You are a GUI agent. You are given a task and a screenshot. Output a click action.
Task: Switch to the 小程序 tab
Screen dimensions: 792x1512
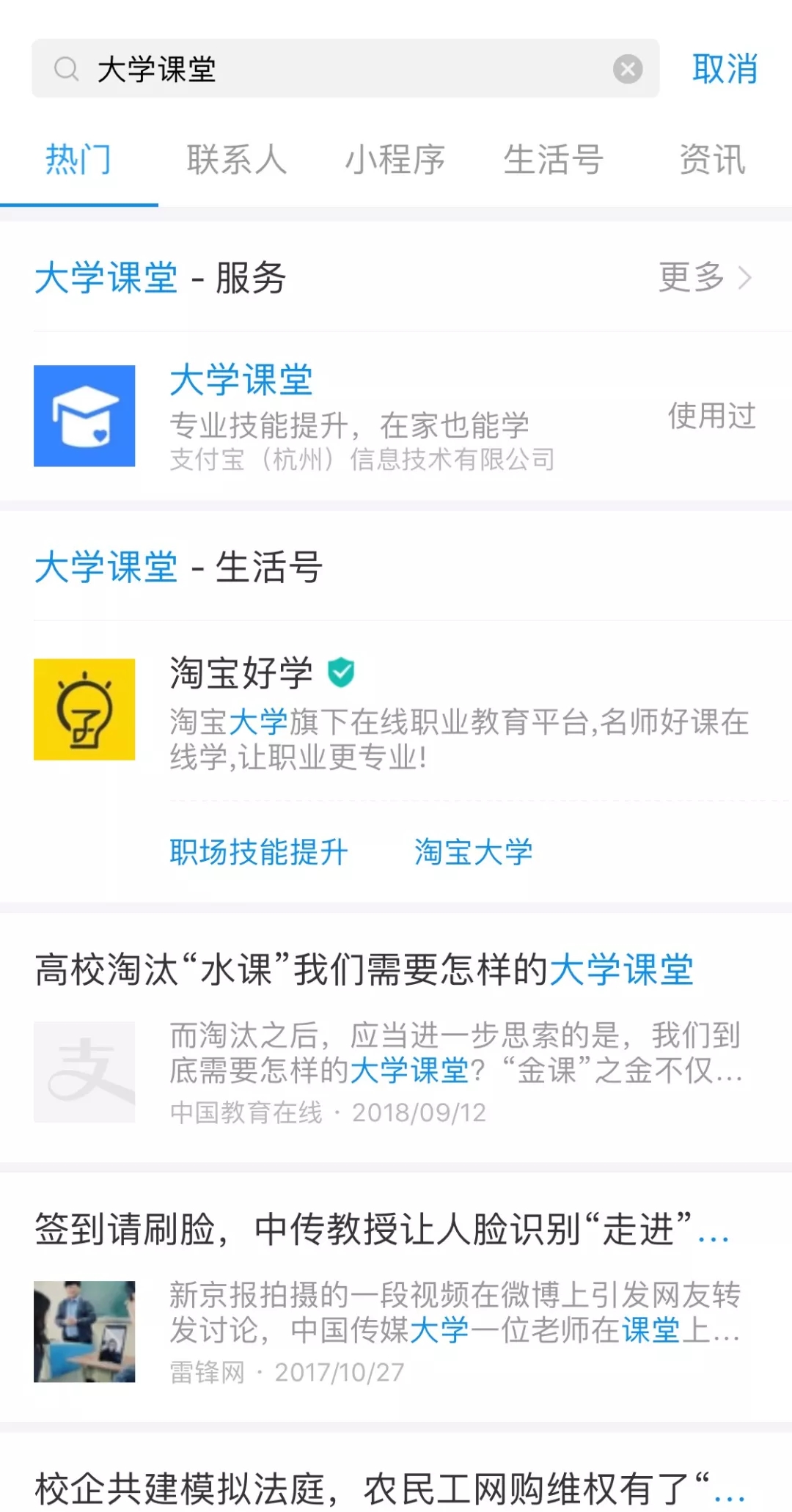(395, 160)
